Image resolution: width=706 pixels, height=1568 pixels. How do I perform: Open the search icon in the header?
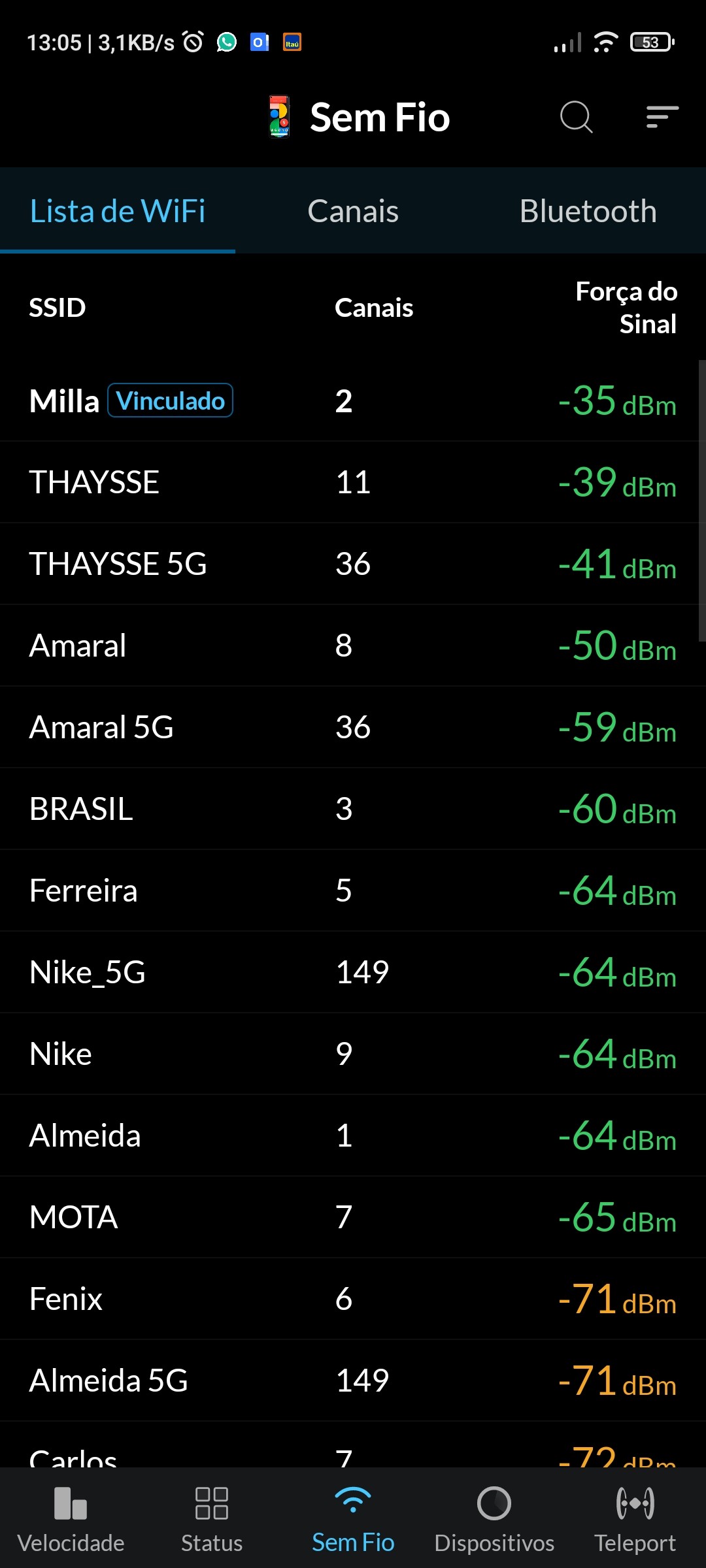576,118
